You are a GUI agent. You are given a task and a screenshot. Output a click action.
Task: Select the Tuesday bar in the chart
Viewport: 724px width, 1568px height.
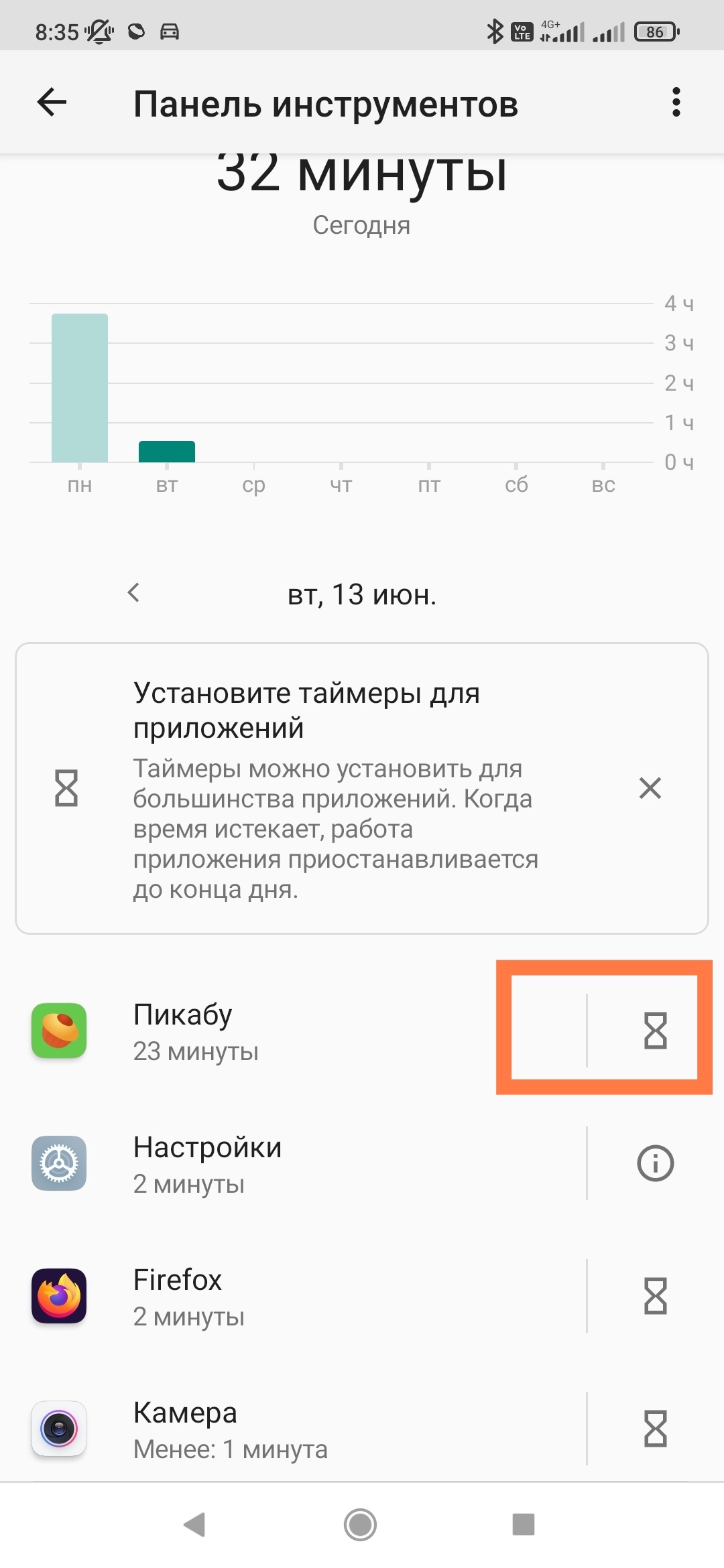pos(167,452)
